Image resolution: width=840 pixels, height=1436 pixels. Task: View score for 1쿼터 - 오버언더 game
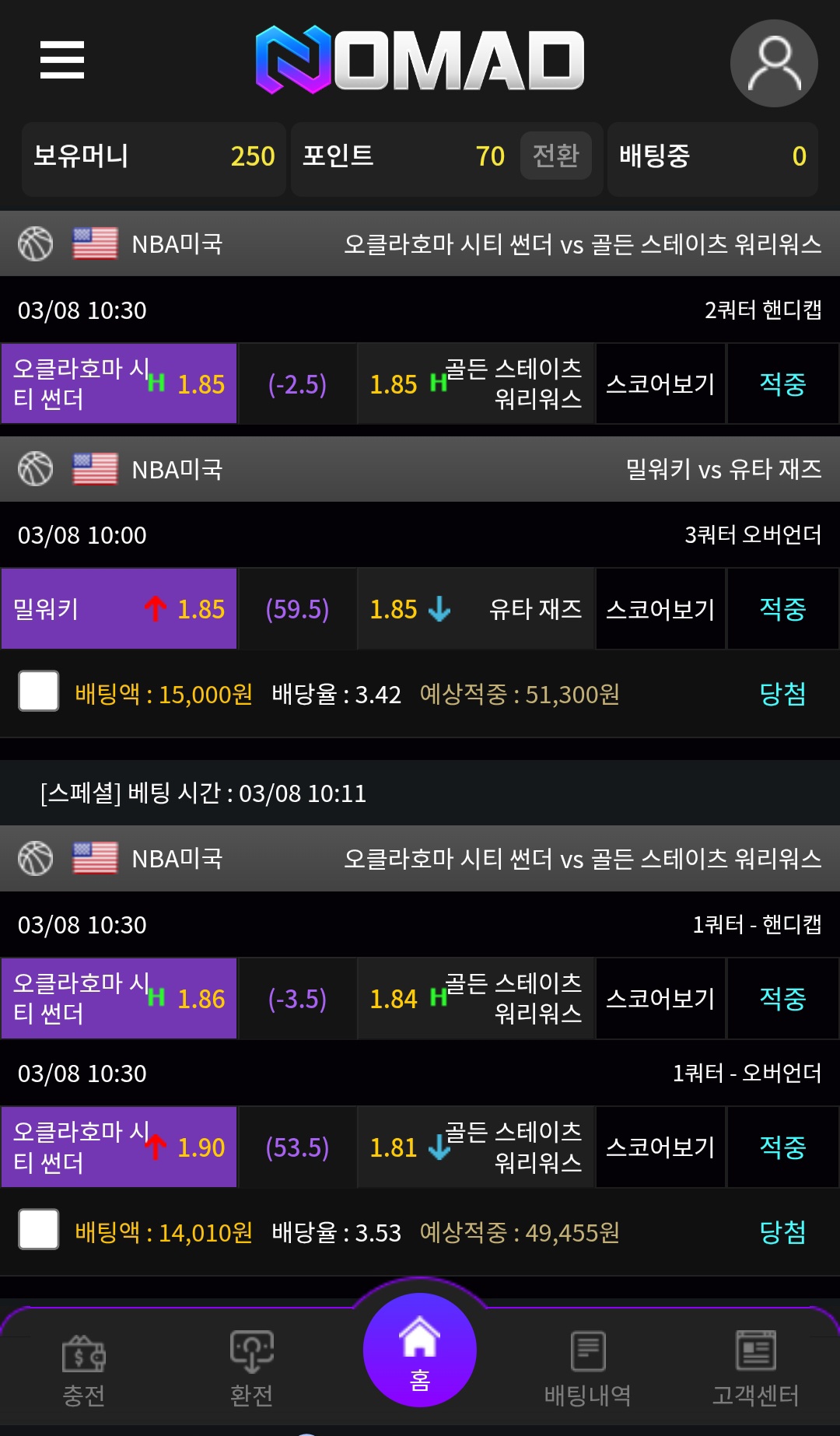660,1147
